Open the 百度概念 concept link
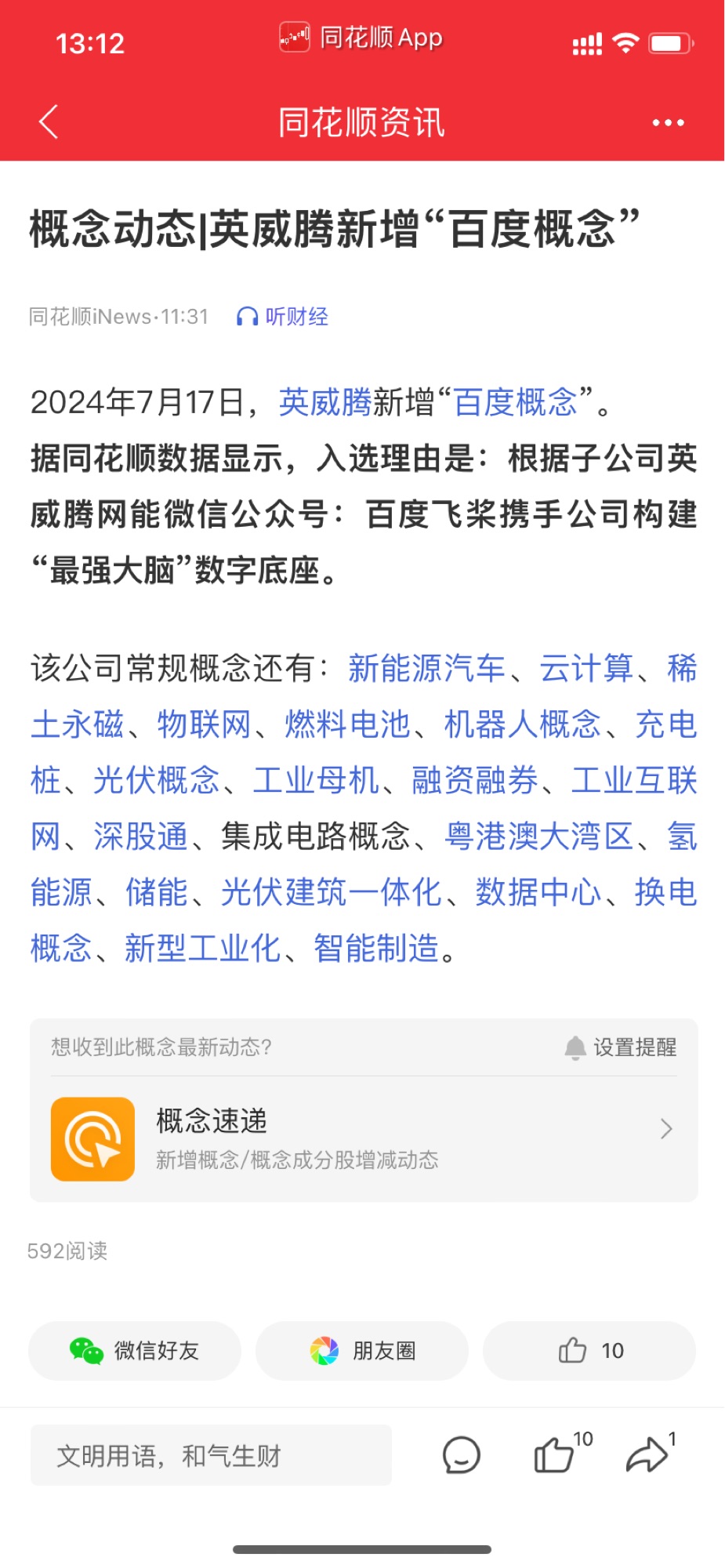 pos(515,403)
